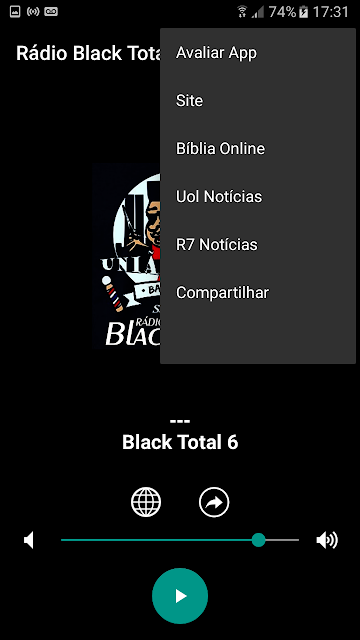This screenshot has width=360, height=640.
Task: Choose Uol Notícias
Action: tap(258, 197)
